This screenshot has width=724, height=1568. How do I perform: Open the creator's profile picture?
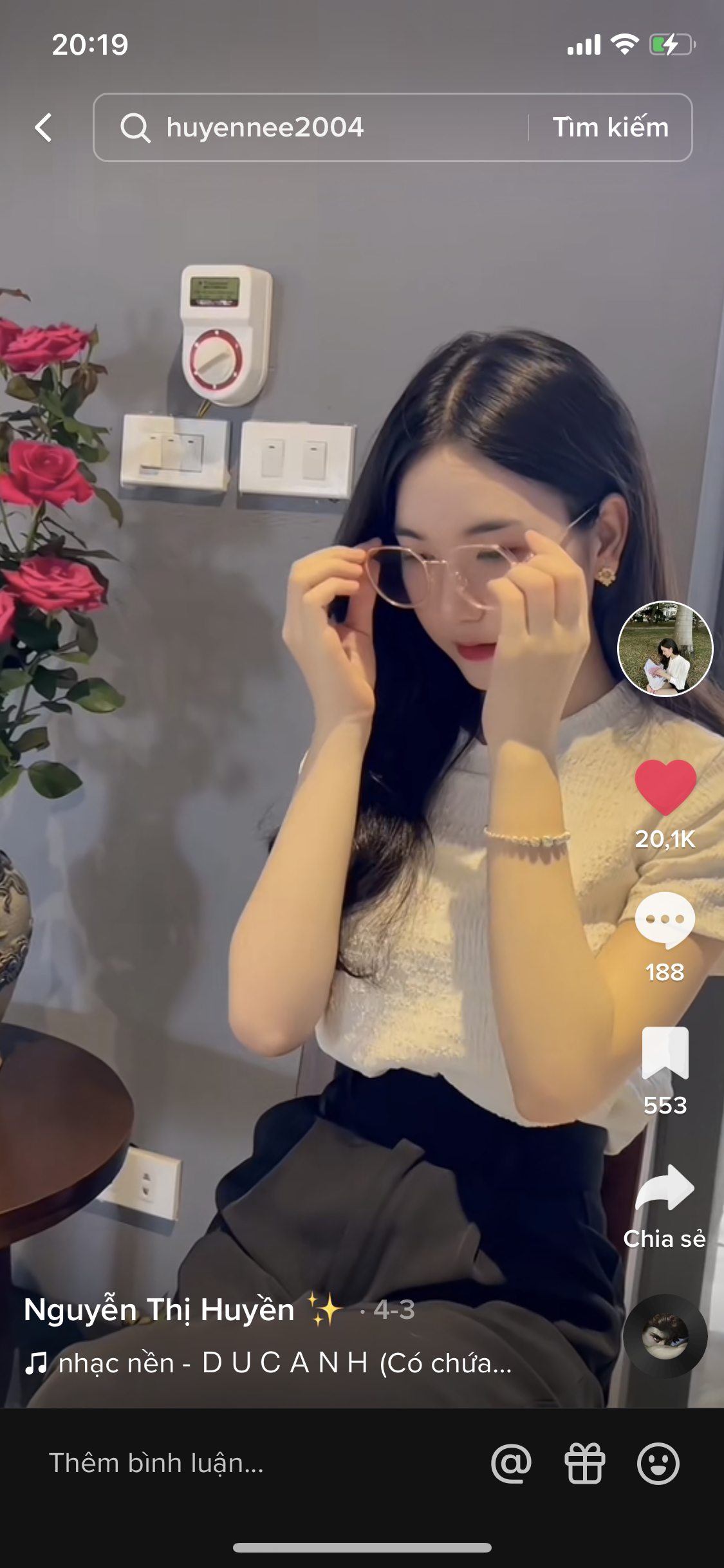pyautogui.click(x=665, y=649)
